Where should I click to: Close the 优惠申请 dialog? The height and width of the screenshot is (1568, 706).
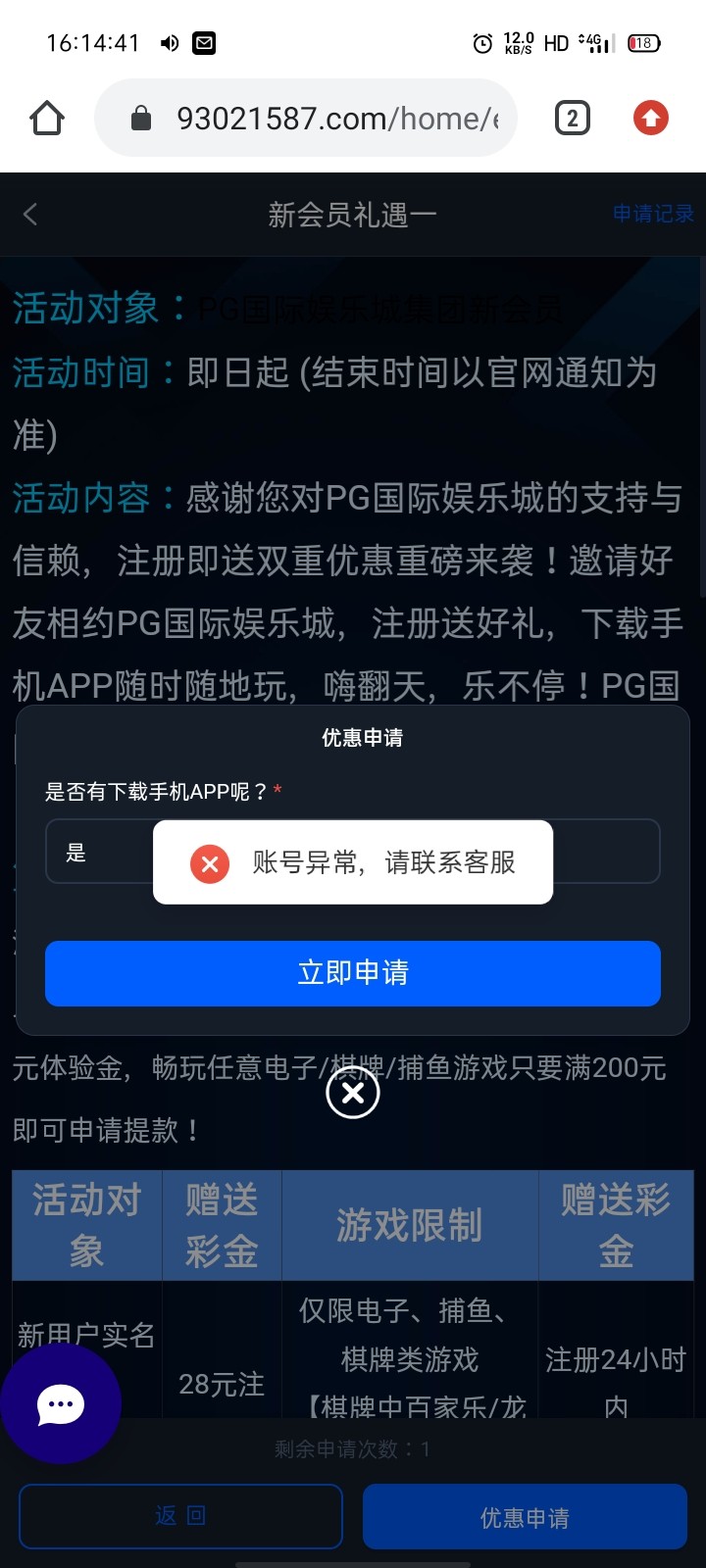[x=353, y=1094]
